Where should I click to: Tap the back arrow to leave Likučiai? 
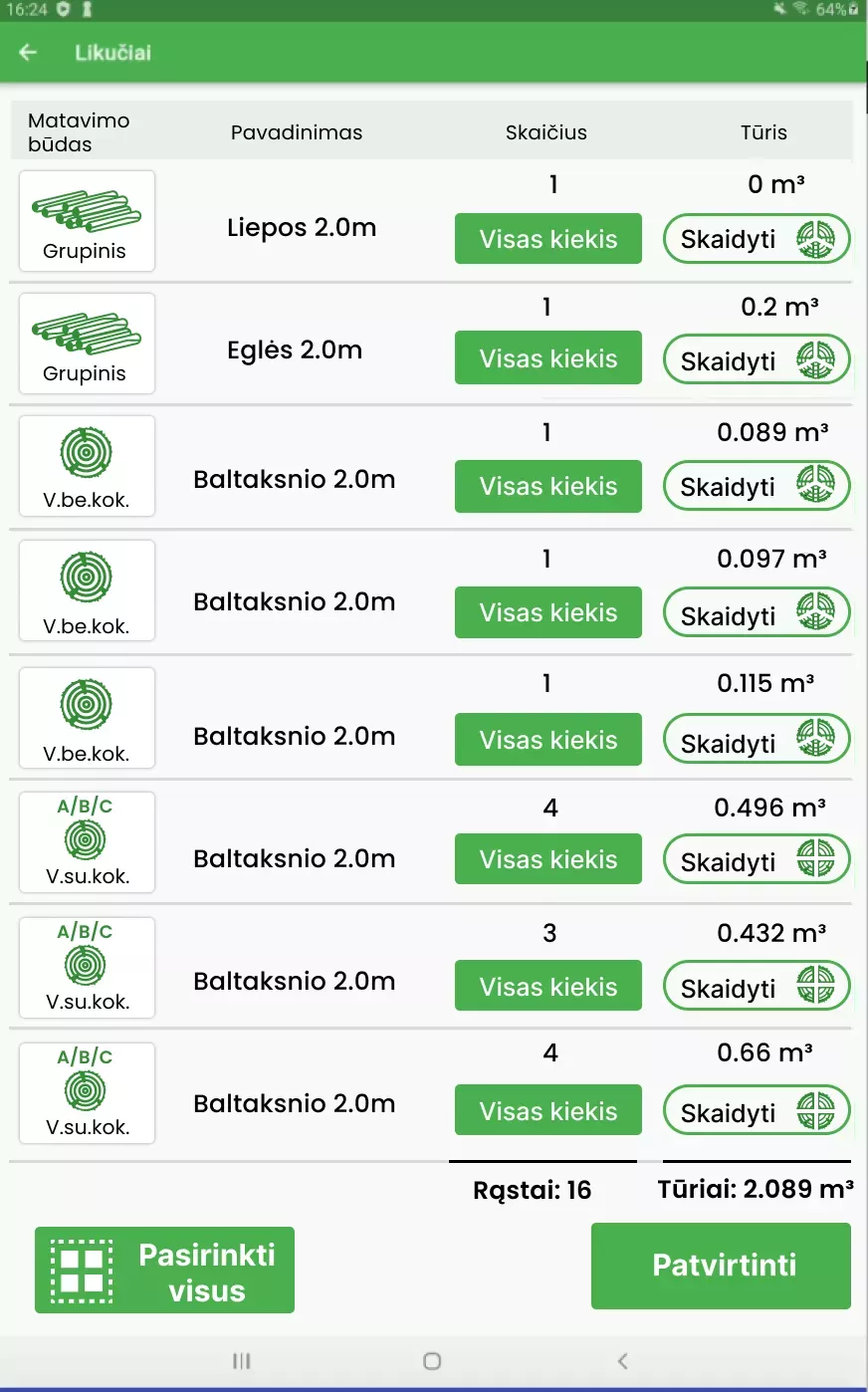coord(28,52)
